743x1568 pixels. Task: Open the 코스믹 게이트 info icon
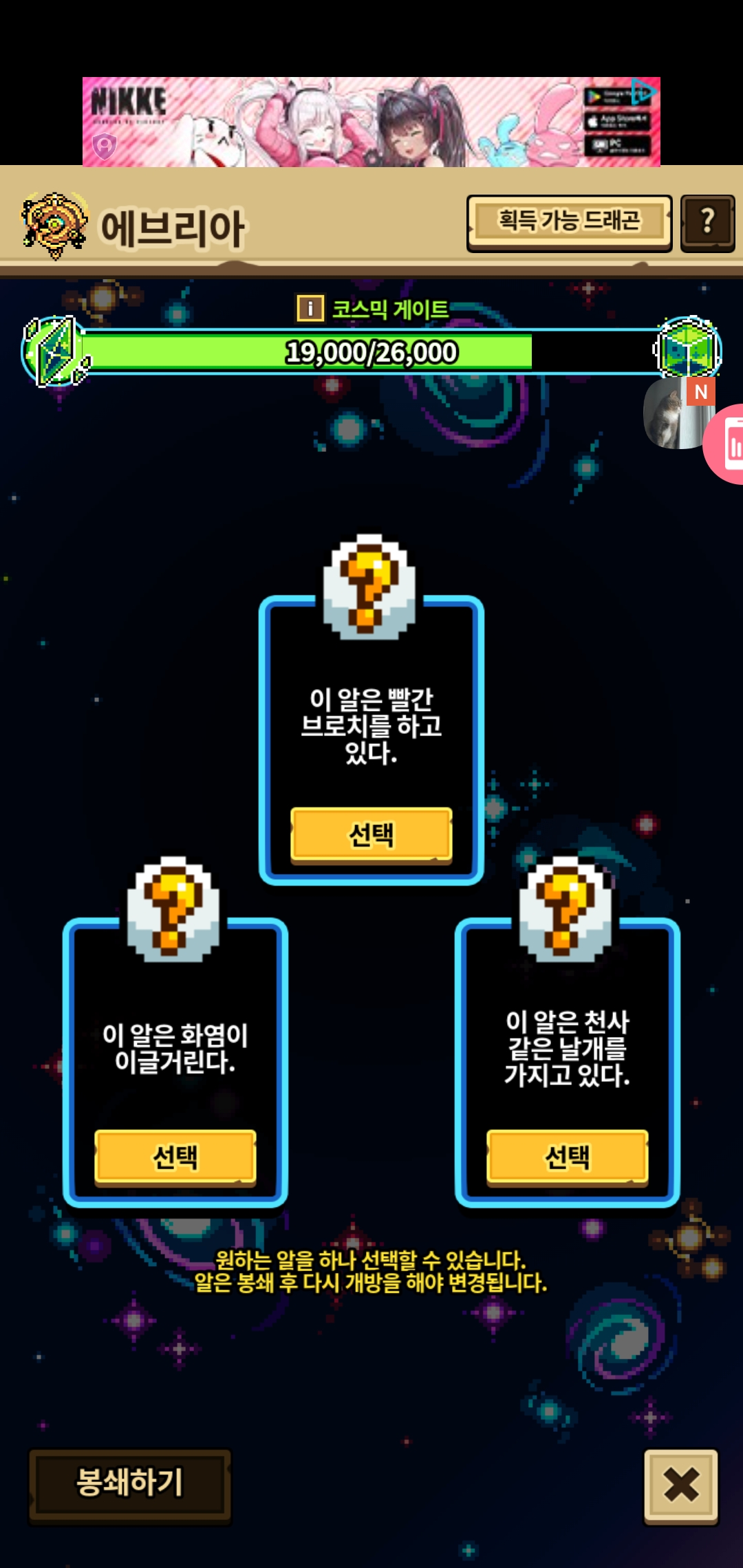click(310, 308)
